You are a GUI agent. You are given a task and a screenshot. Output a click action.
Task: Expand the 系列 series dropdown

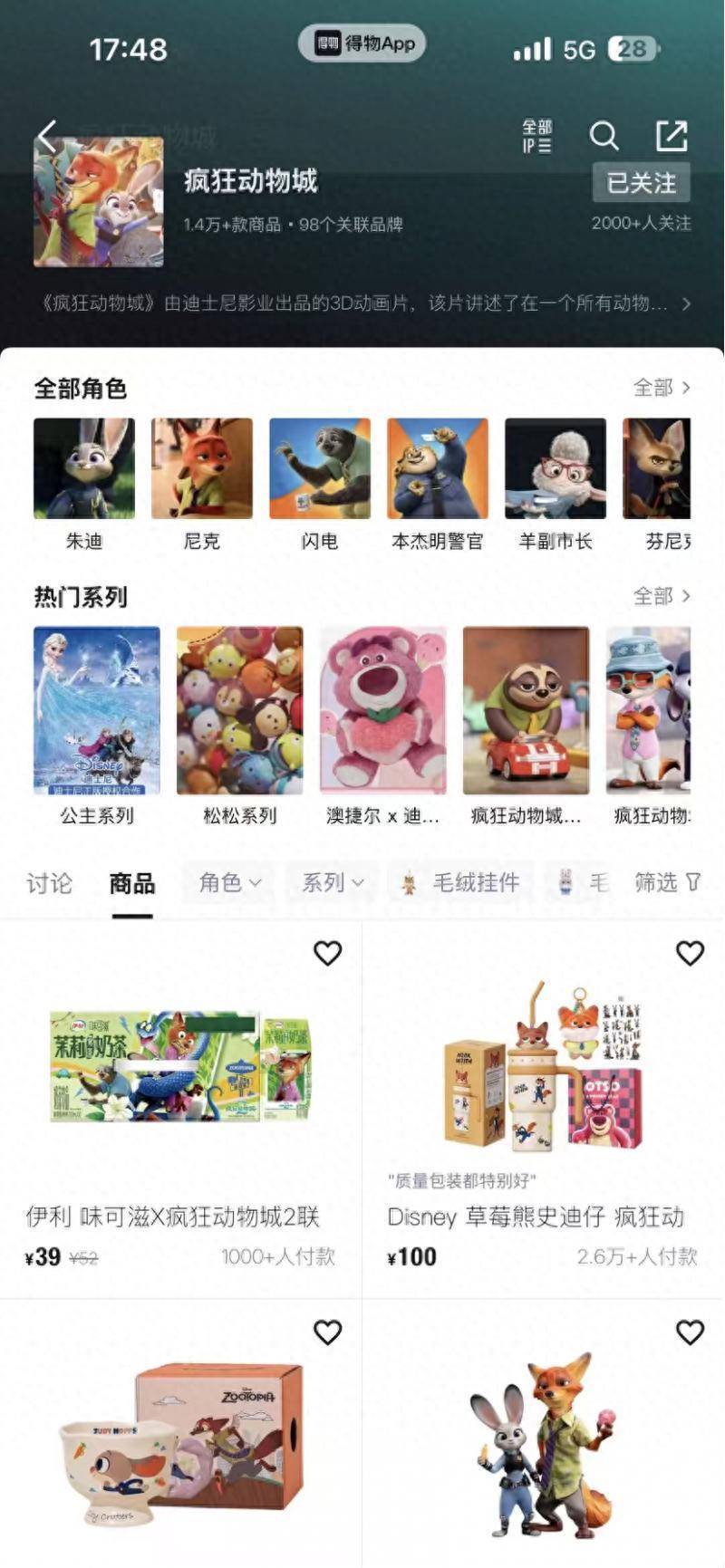tap(331, 882)
